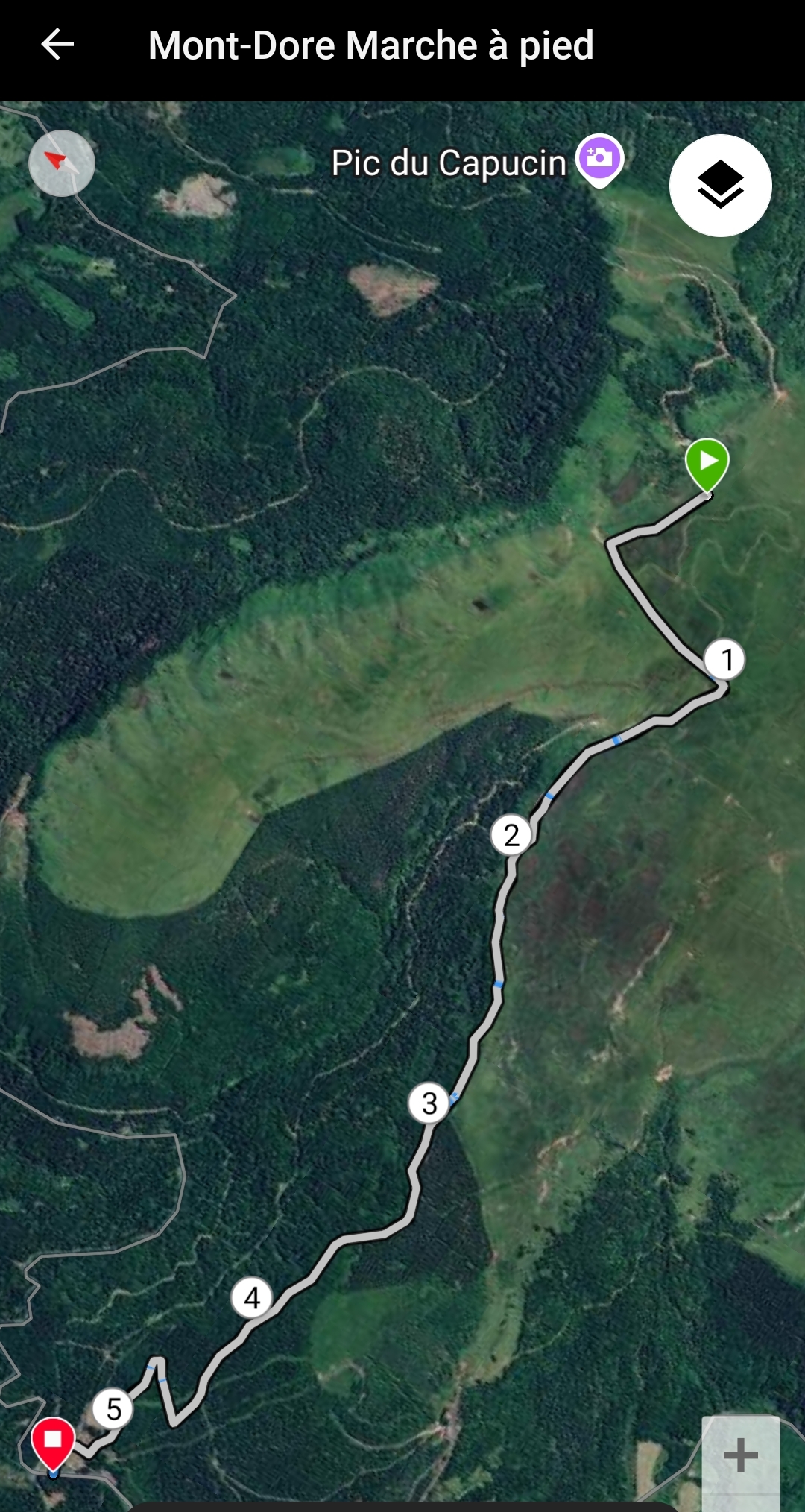Tap the compass to reorient the map
This screenshot has width=805, height=1512.
62,163
